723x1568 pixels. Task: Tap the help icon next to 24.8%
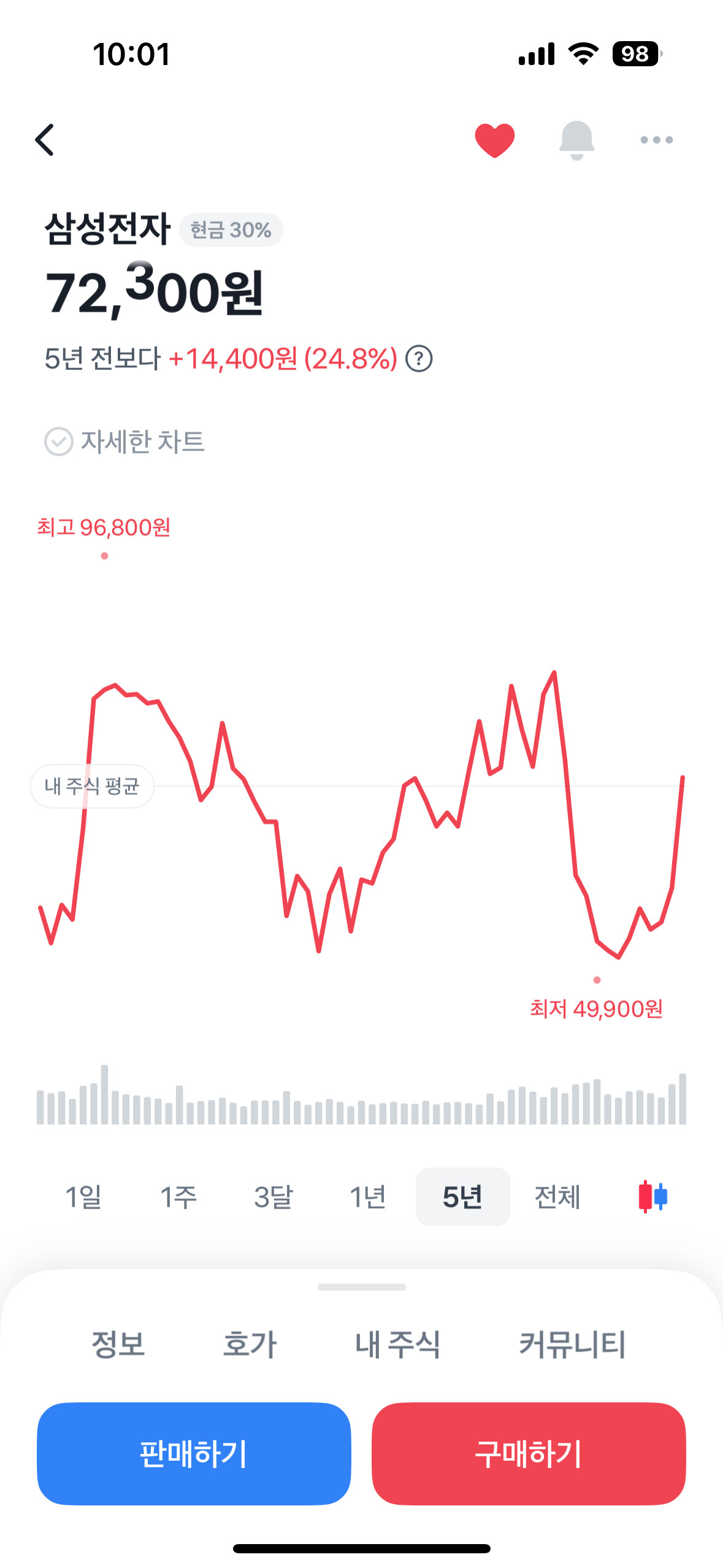pyautogui.click(x=419, y=359)
